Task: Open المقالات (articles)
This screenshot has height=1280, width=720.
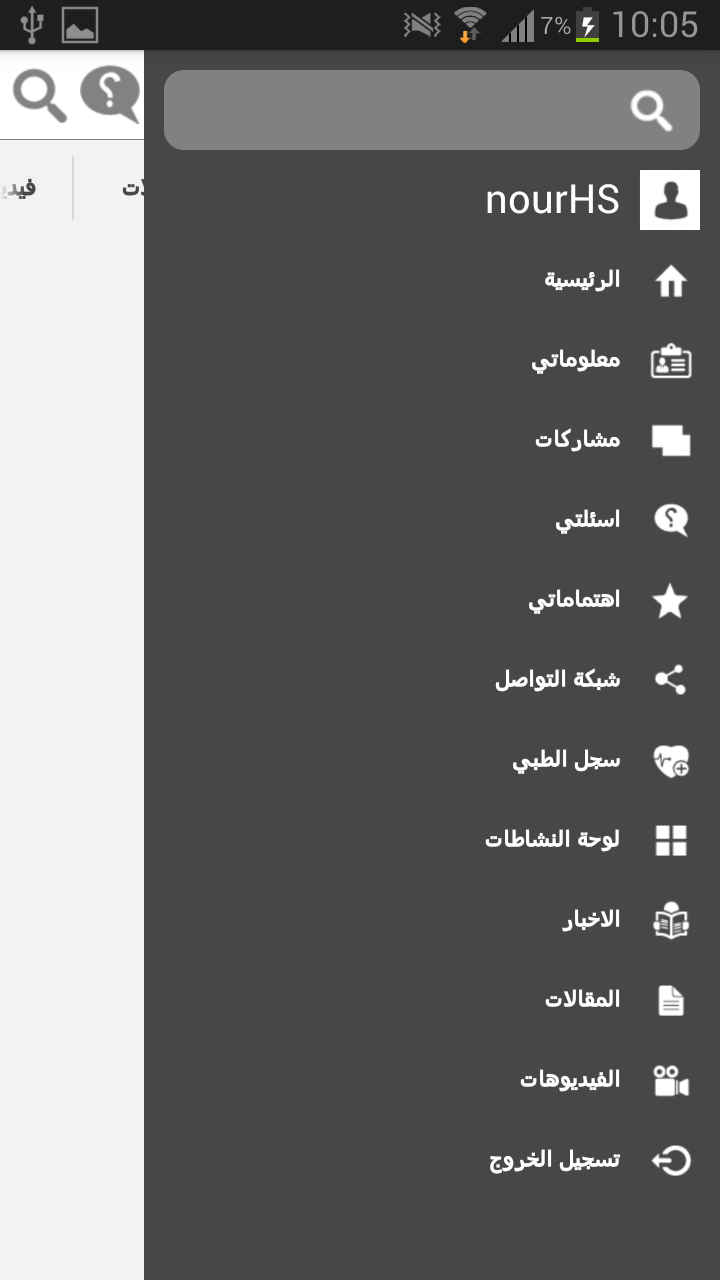Action: coord(432,1000)
